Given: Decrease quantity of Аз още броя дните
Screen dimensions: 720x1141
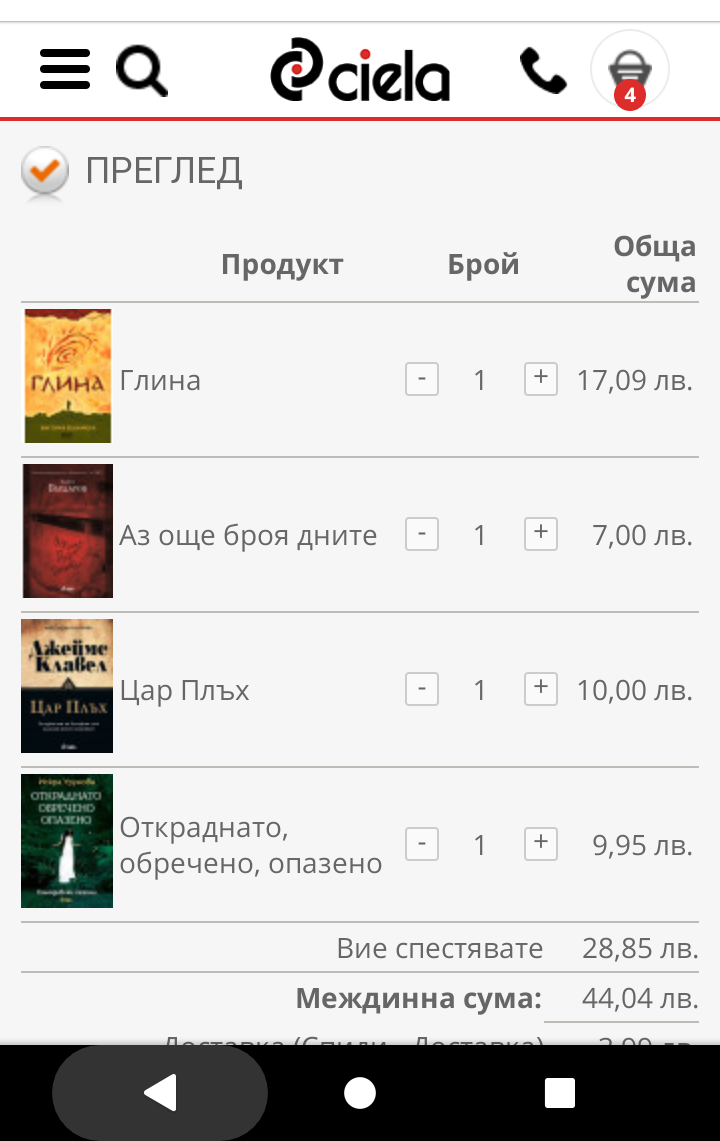Looking at the screenshot, I should click(x=422, y=534).
